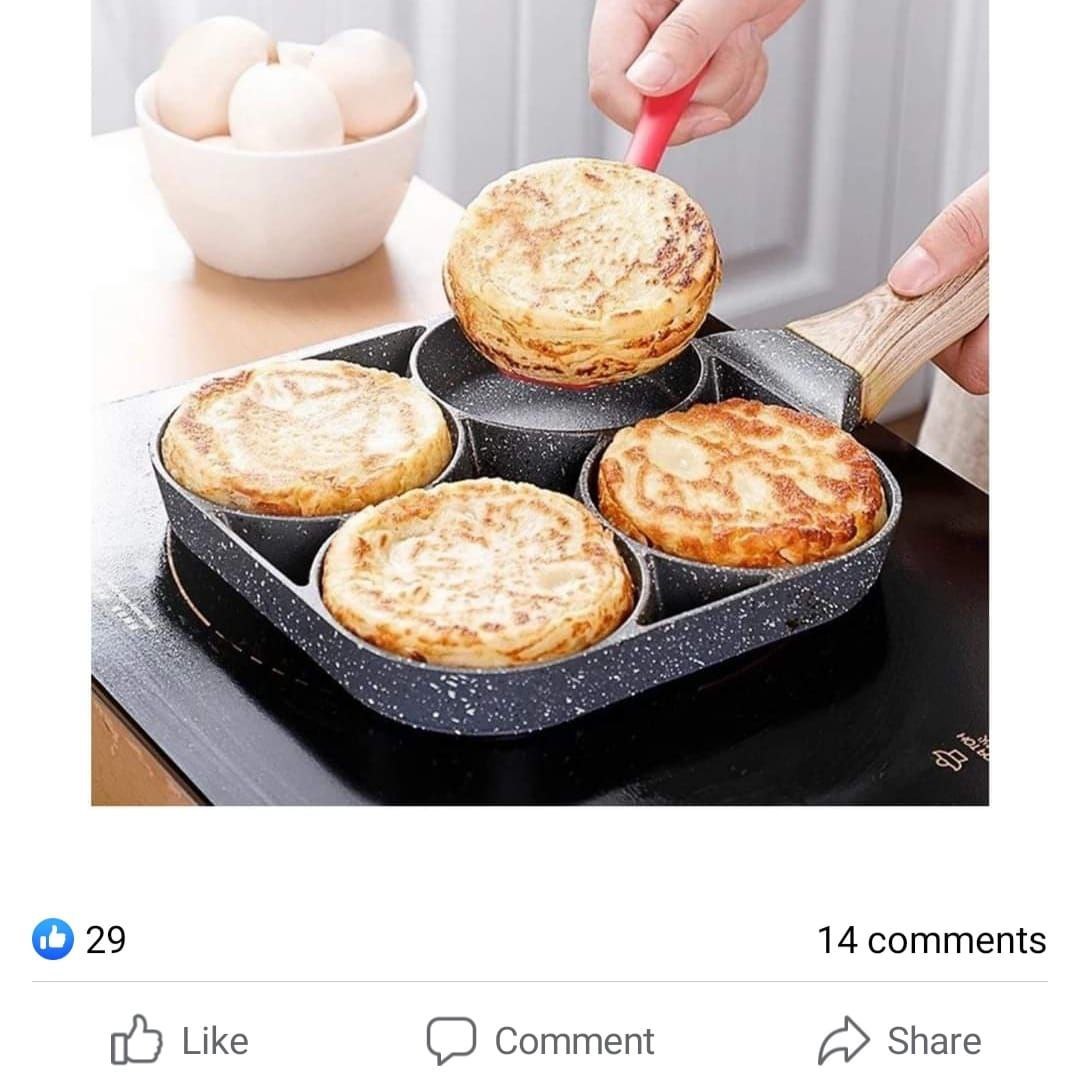Share this post
The image size is (1080, 1087).
899,1041
